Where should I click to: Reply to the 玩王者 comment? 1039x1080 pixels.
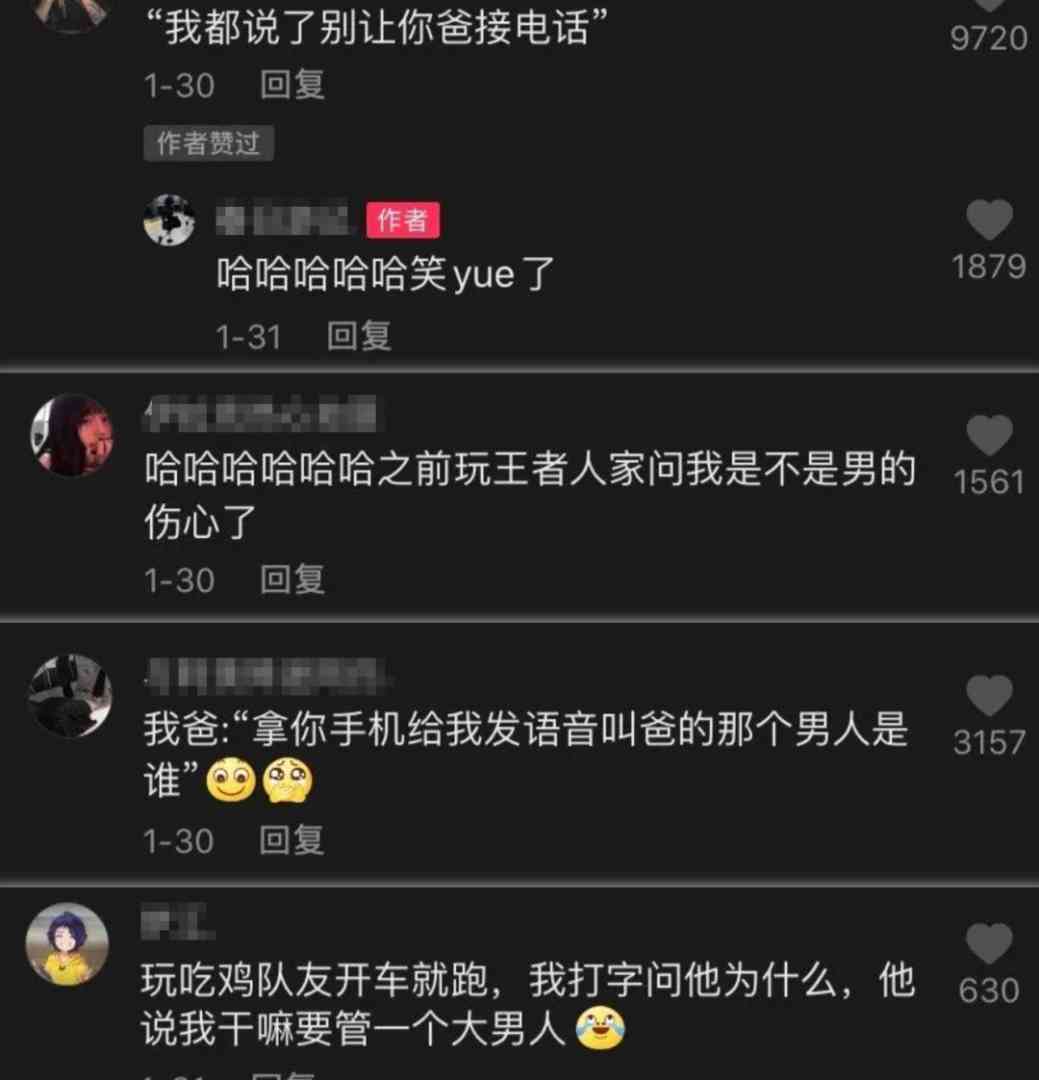point(292,579)
